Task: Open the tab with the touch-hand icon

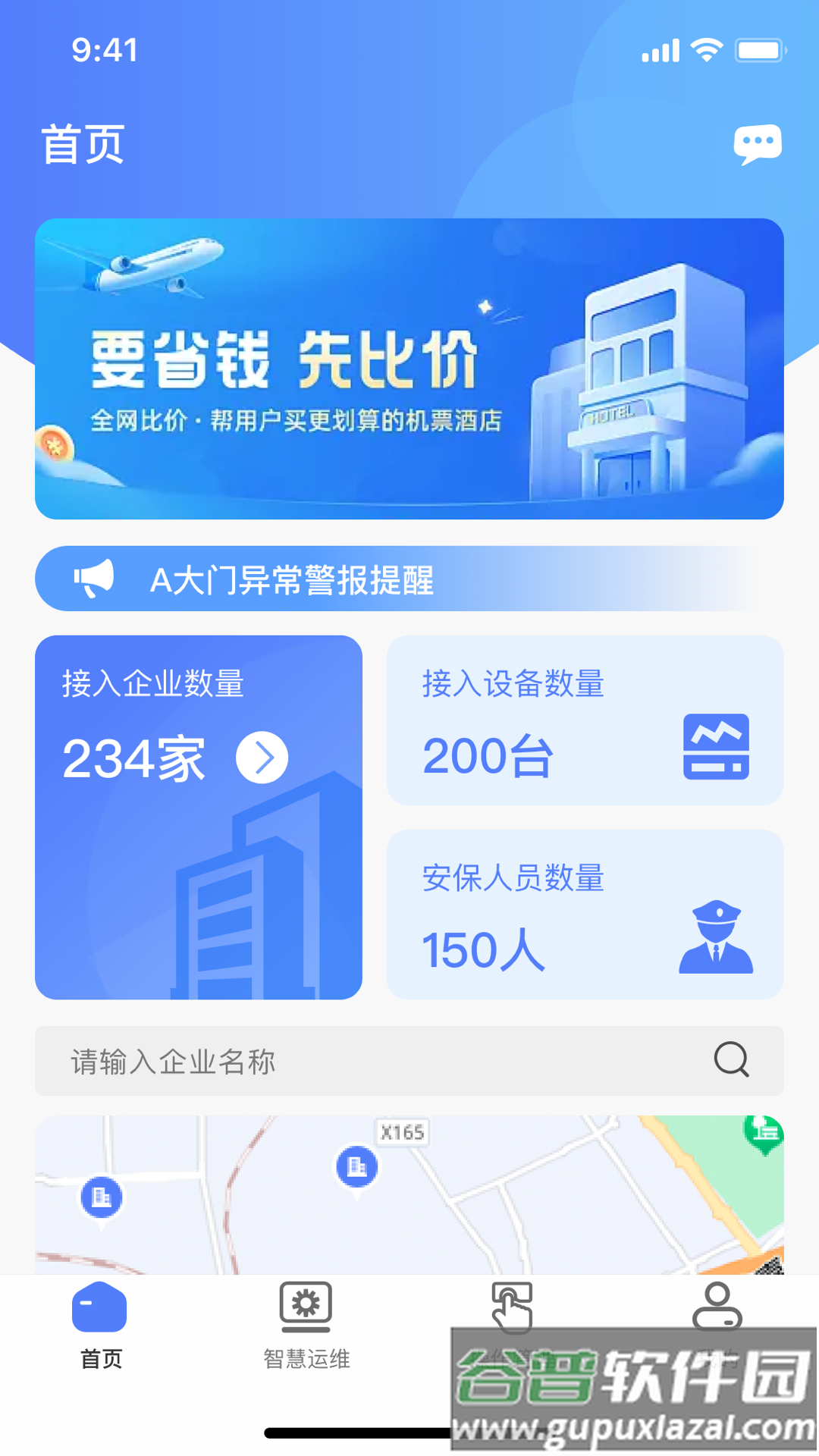Action: click(x=512, y=1307)
